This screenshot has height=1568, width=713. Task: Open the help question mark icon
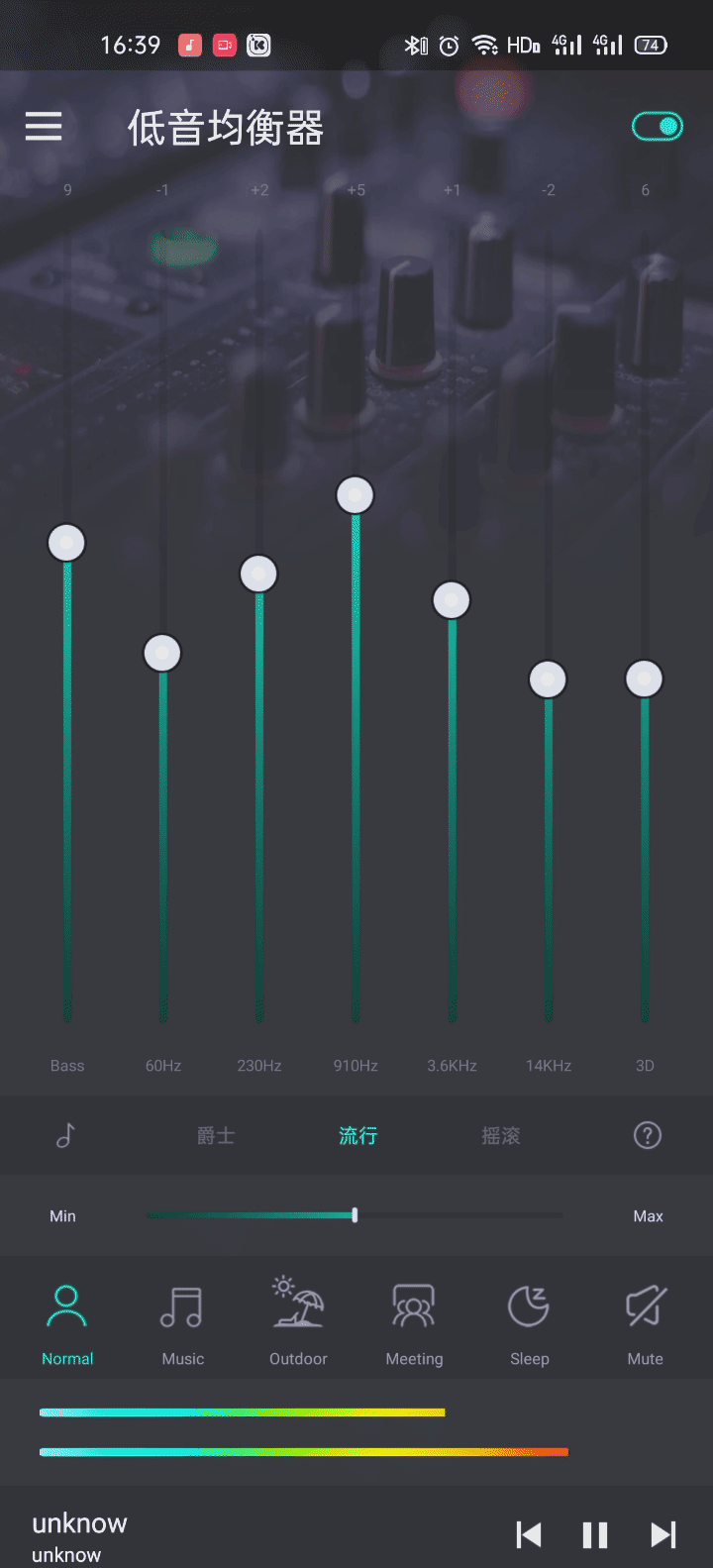pyautogui.click(x=648, y=1136)
